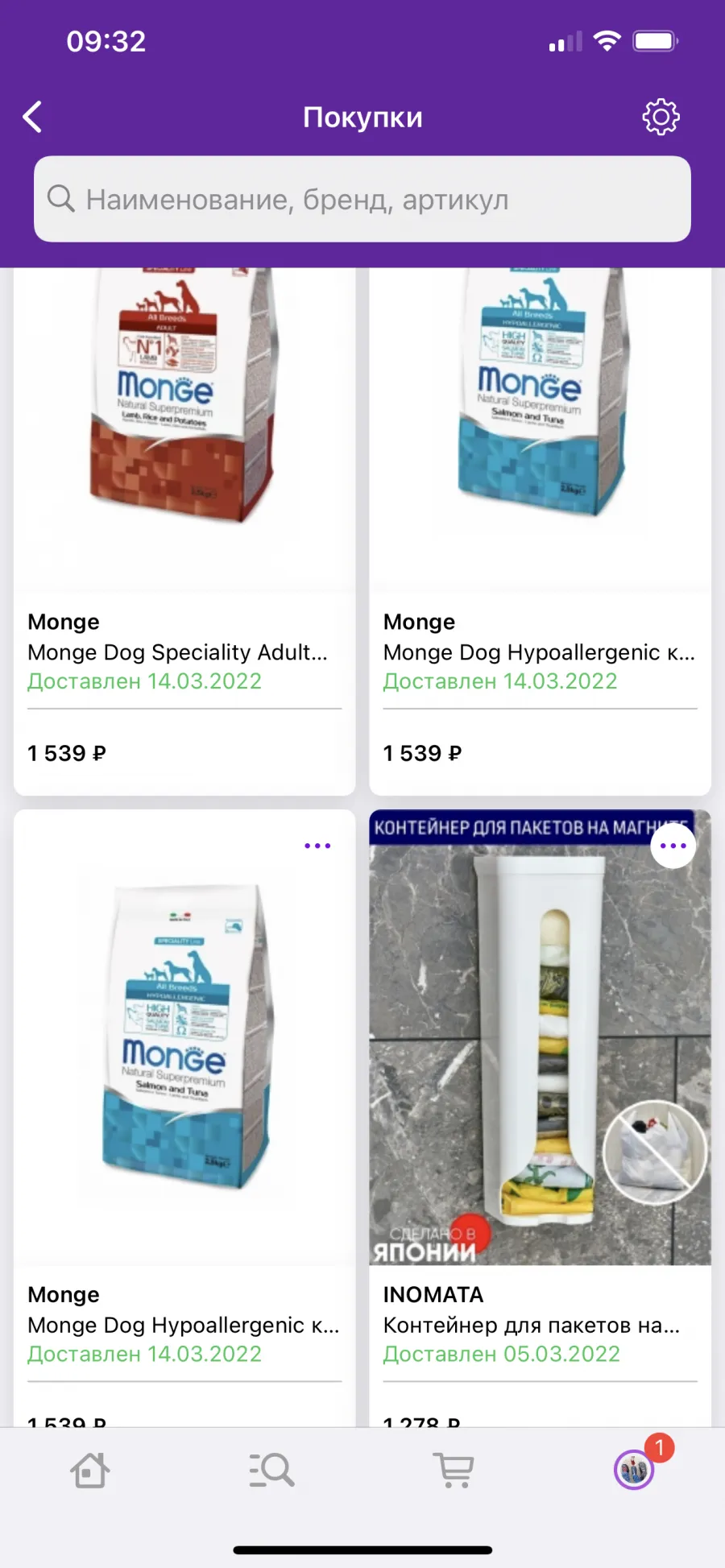
Task: Open the catalog search tab
Action: pyautogui.click(x=271, y=1471)
